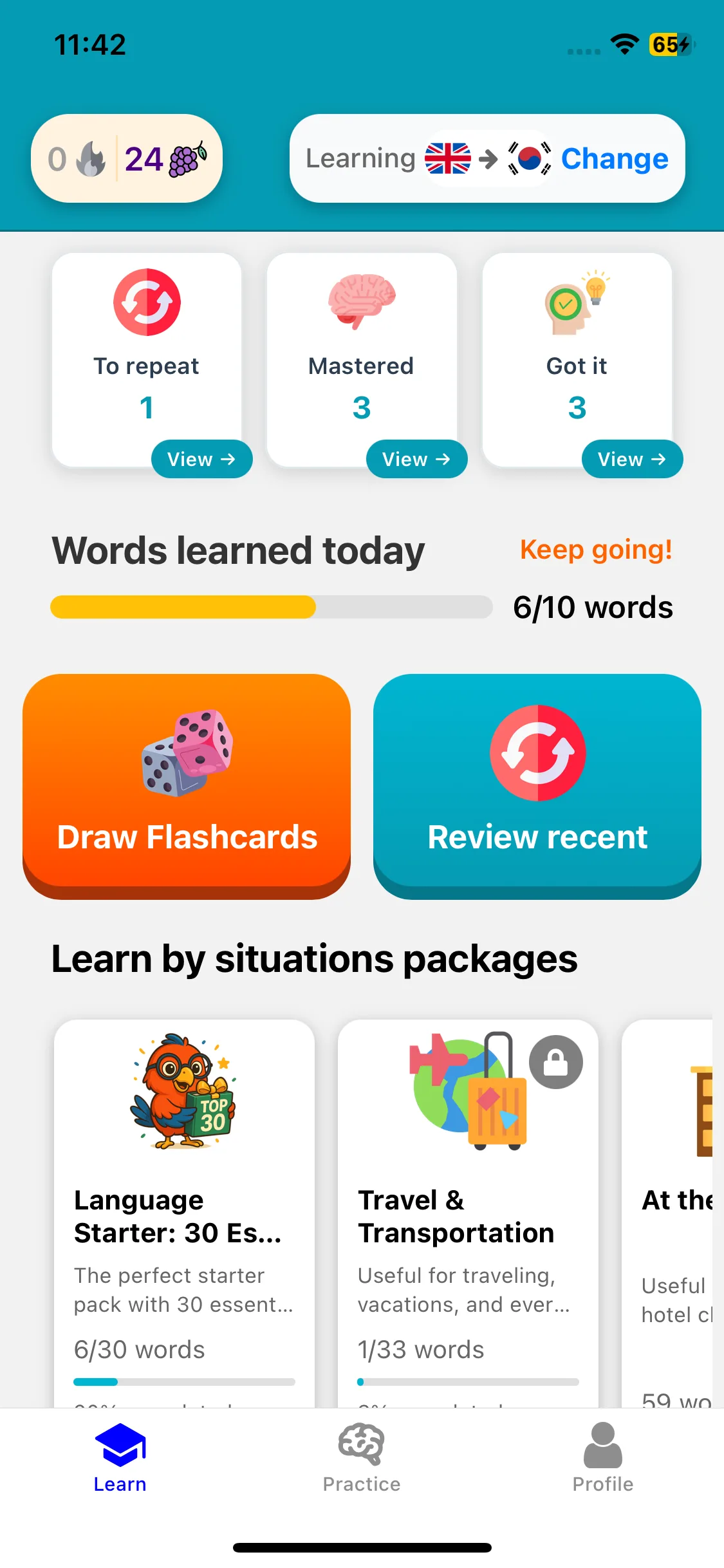The image size is (724, 1568).
Task: Open Review recent
Action: (x=537, y=786)
